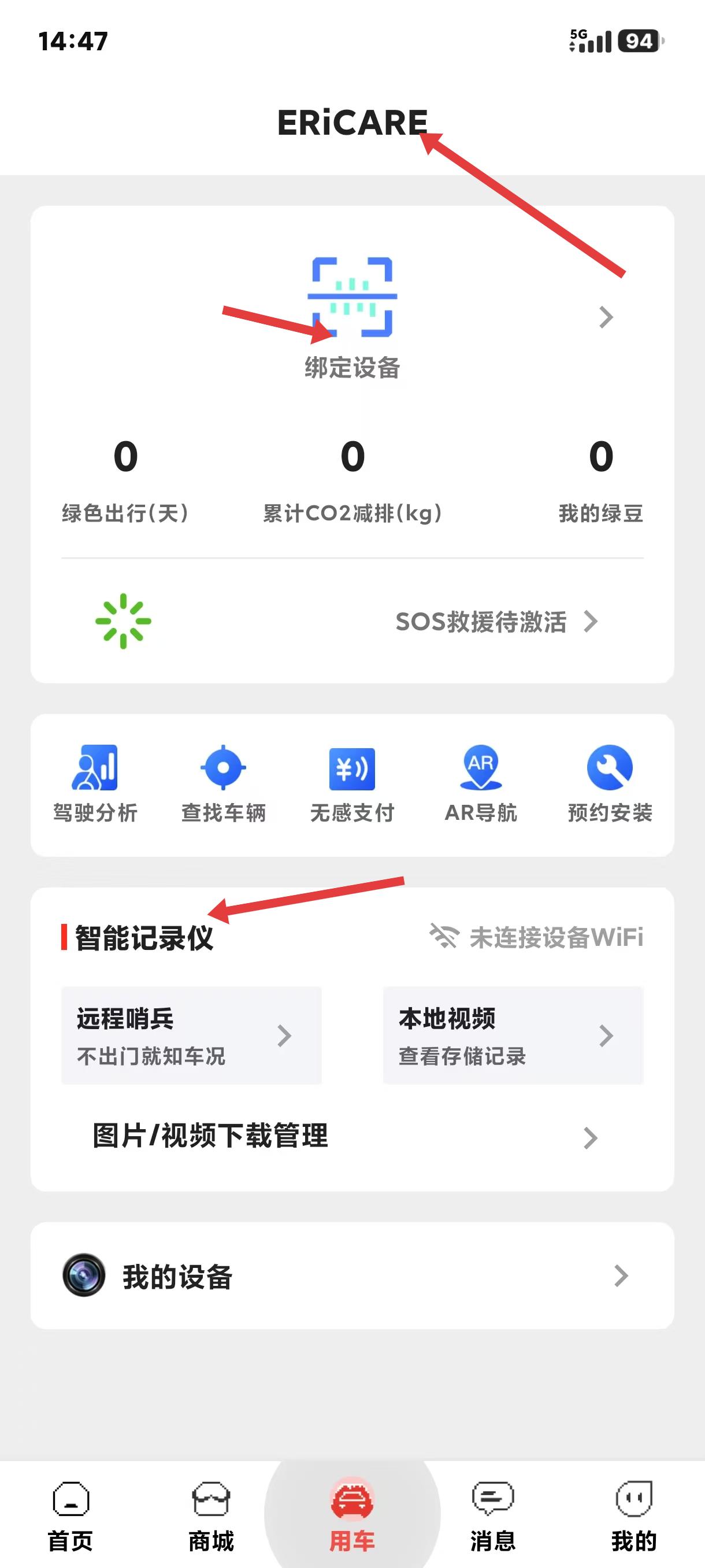705x1568 pixels.
Task: Launch AR导航
Action: click(x=481, y=784)
